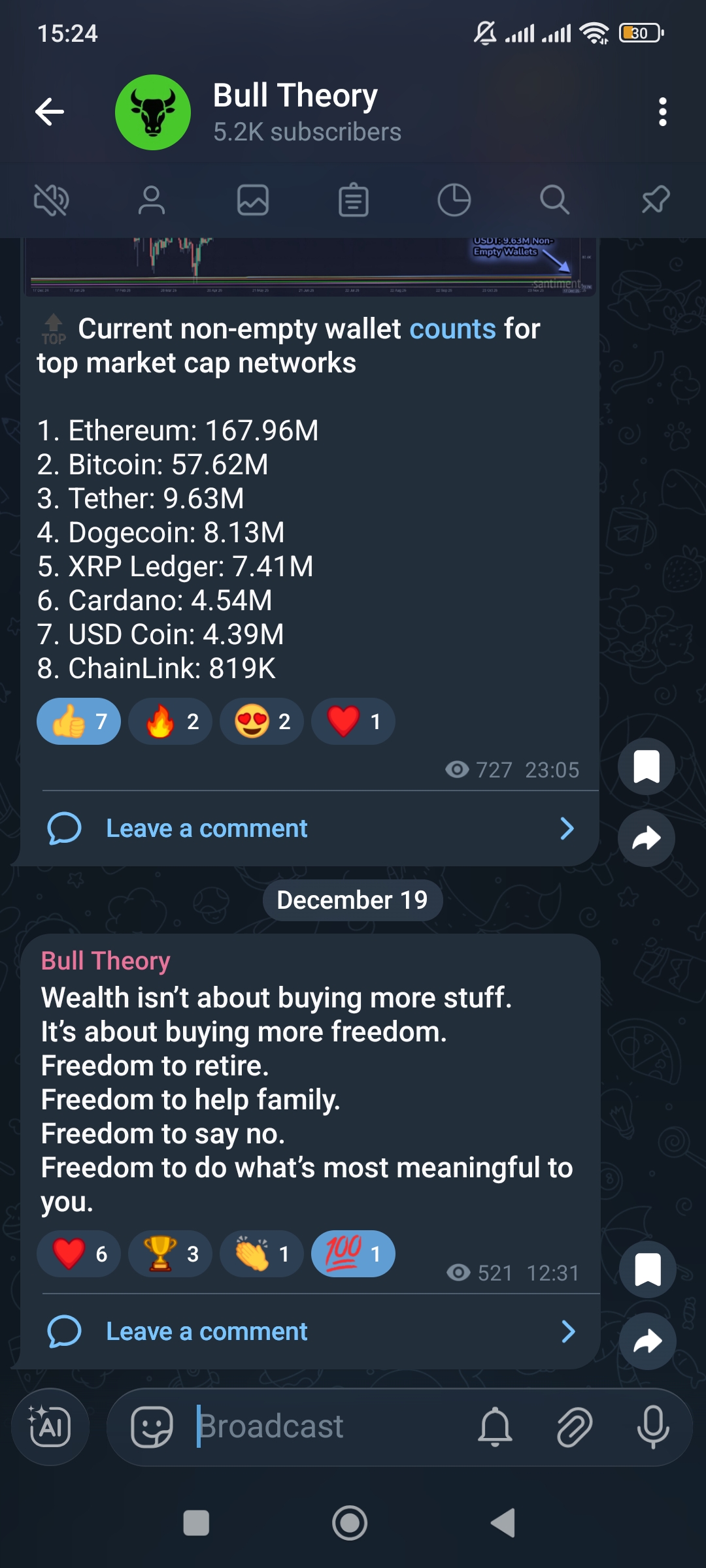This screenshot has width=706, height=1568.
Task: Tap the December 19 date chip
Action: pyautogui.click(x=352, y=900)
